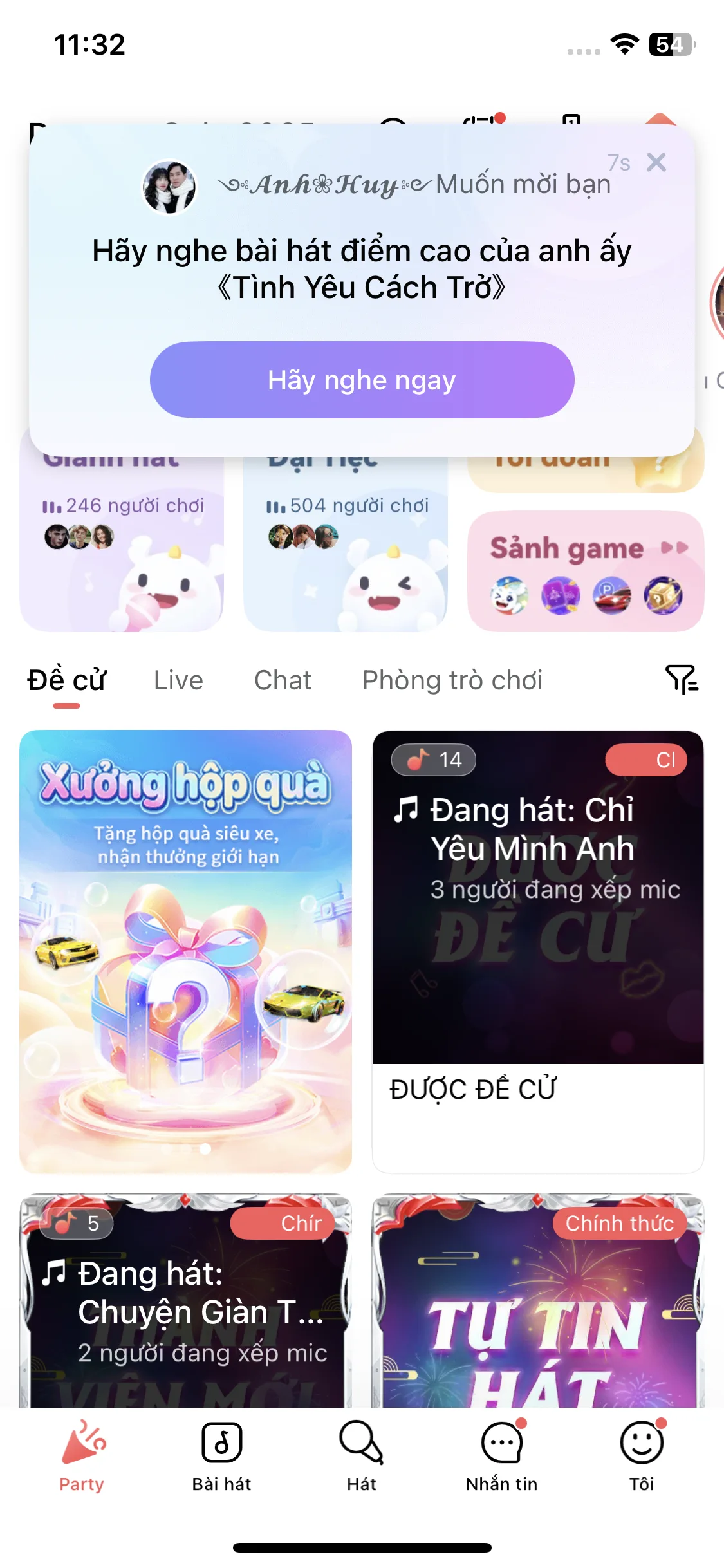Open the room with 246 người chơi

122,547
